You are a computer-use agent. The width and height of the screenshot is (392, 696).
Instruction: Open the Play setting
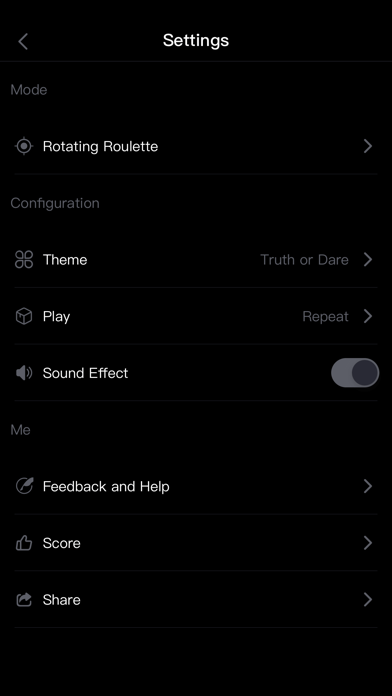pyautogui.click(x=196, y=316)
